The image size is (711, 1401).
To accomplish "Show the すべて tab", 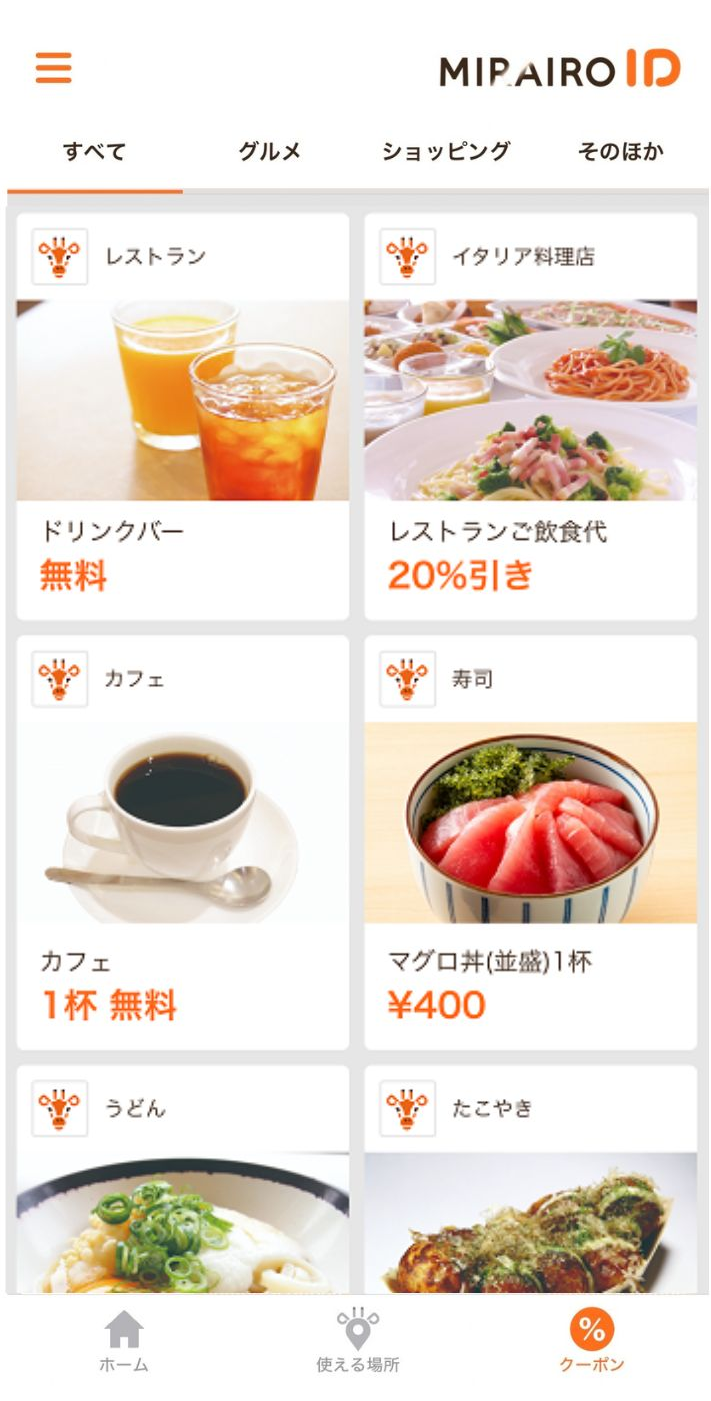I will click(95, 152).
